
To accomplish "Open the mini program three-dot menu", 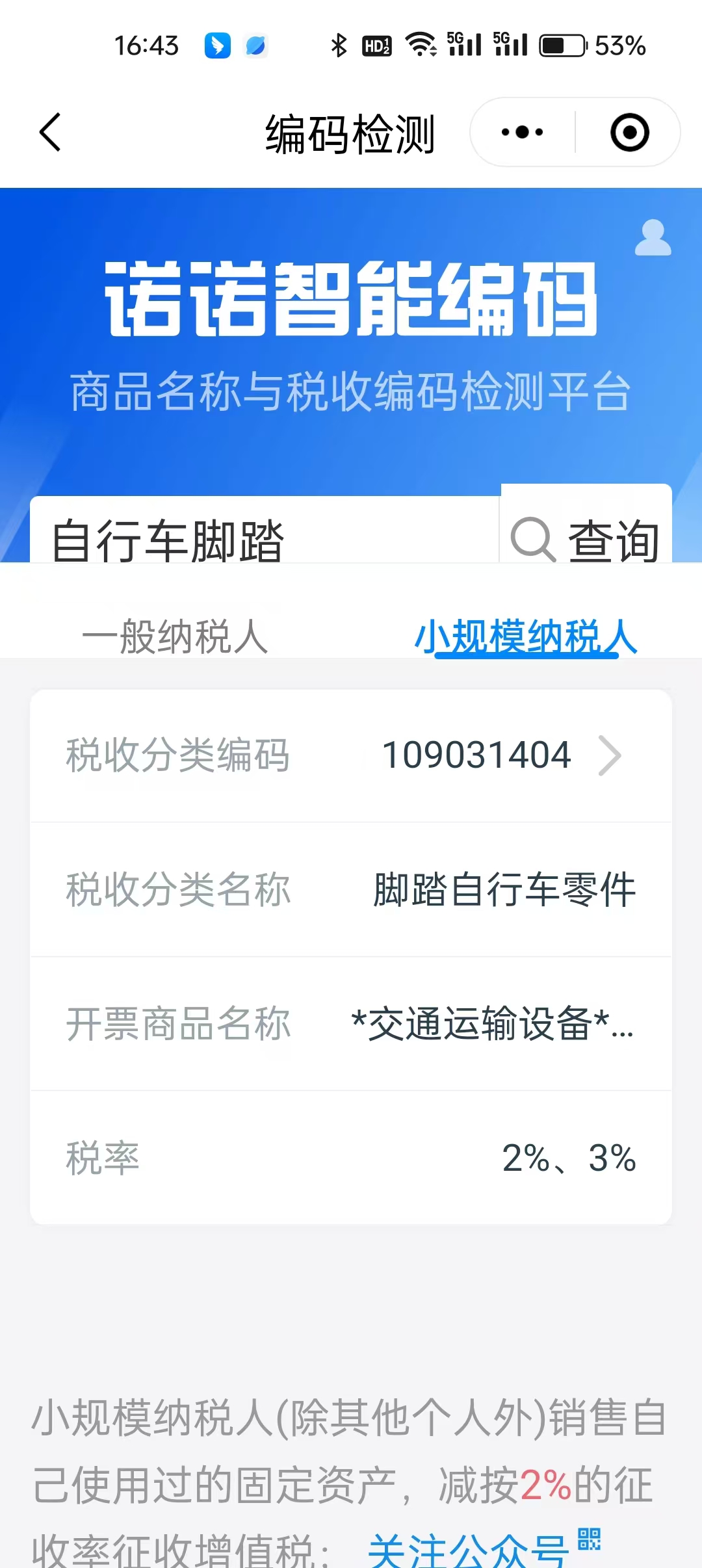I will 523,133.
